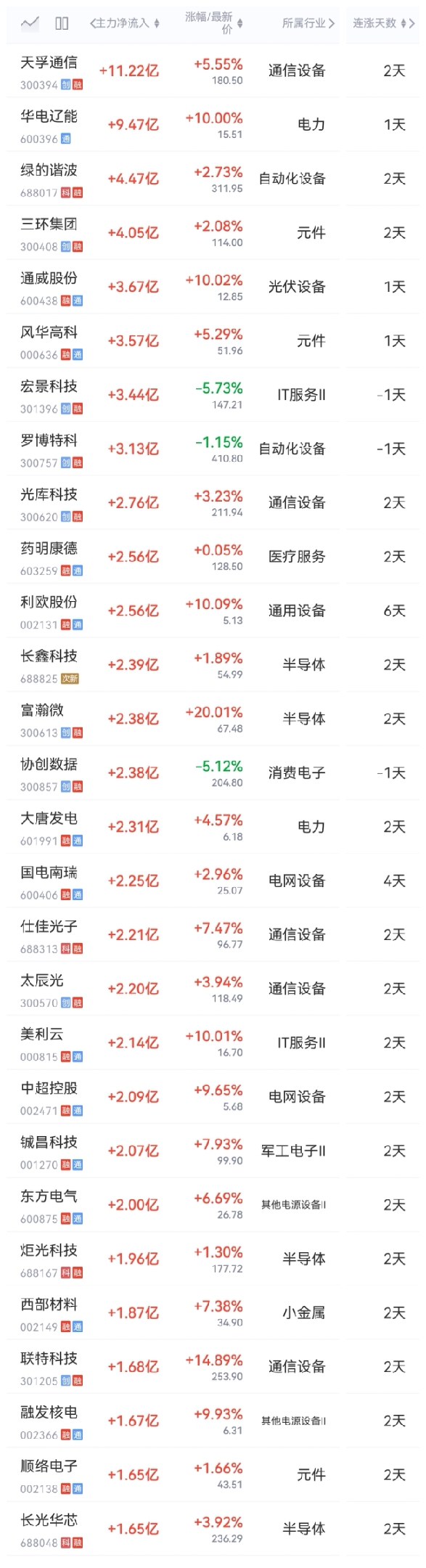Image resolution: width=426 pixels, height=1568 pixels.
Task: Sort by 主力净流入 column
Action: (125, 23)
